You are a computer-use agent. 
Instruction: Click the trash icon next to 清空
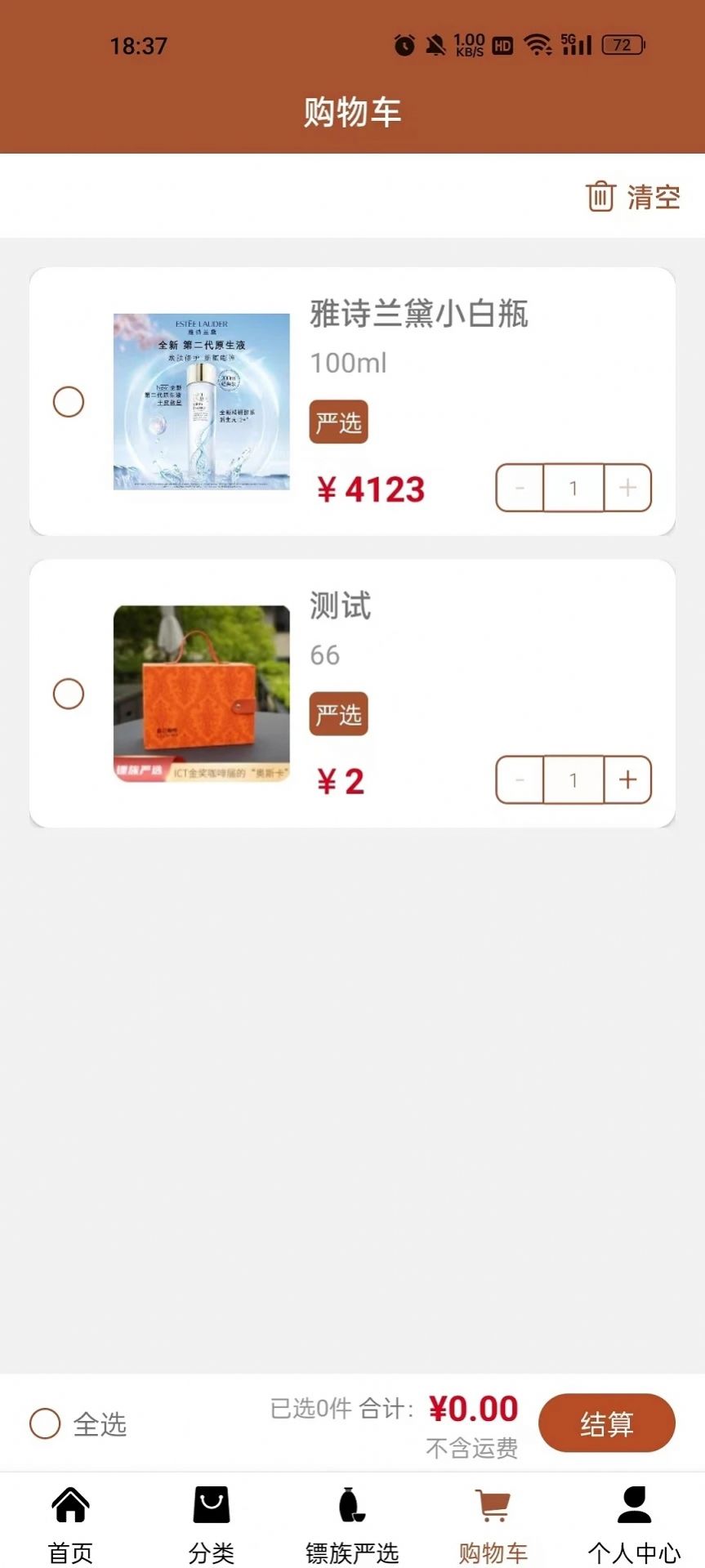point(600,196)
